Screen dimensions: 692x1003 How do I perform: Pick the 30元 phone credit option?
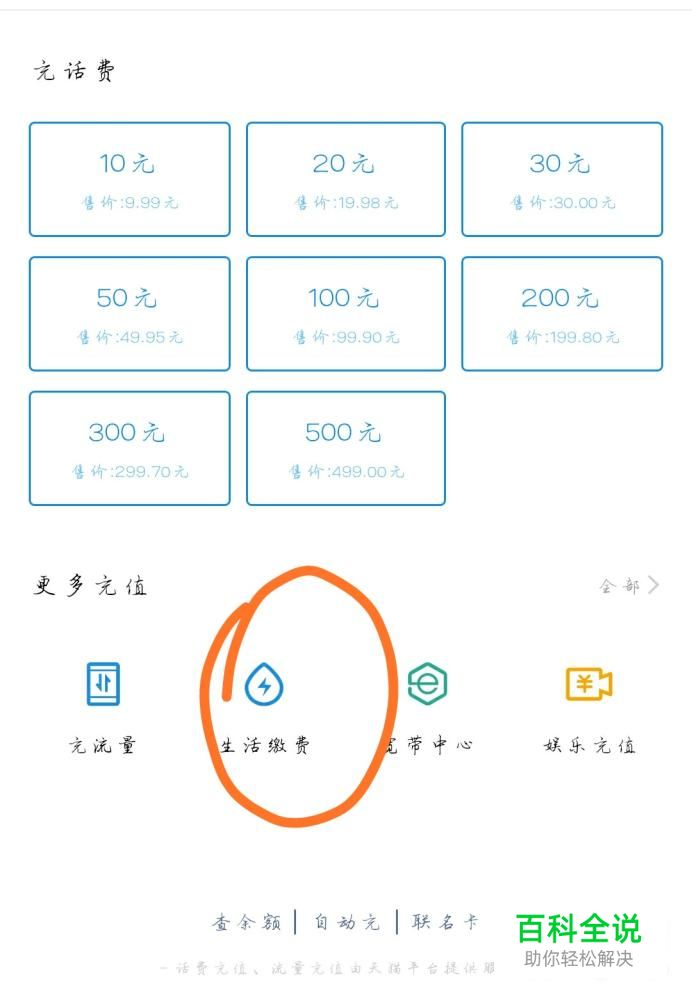coord(562,179)
